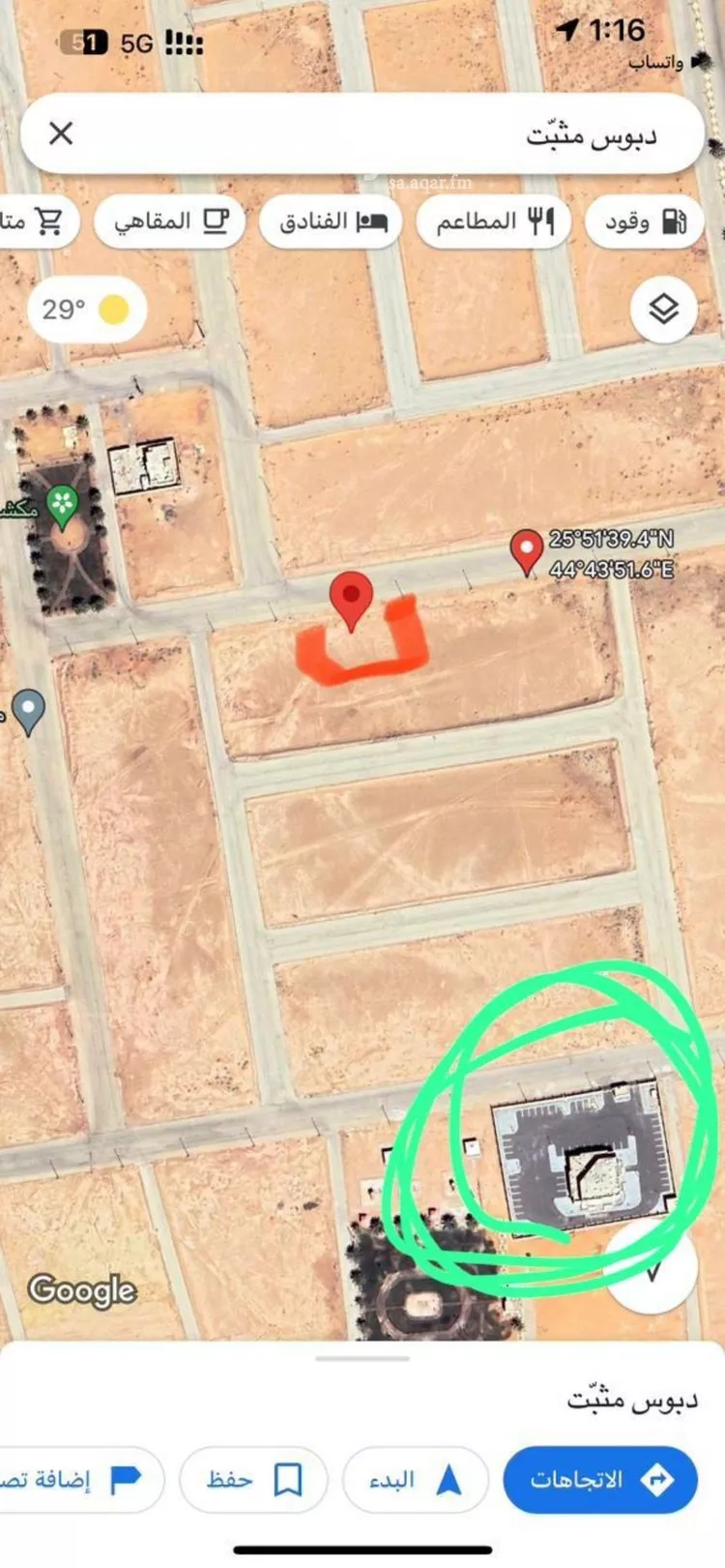The image size is (725, 1568).
Task: Clear the search with the X icon
Action: pyautogui.click(x=62, y=133)
